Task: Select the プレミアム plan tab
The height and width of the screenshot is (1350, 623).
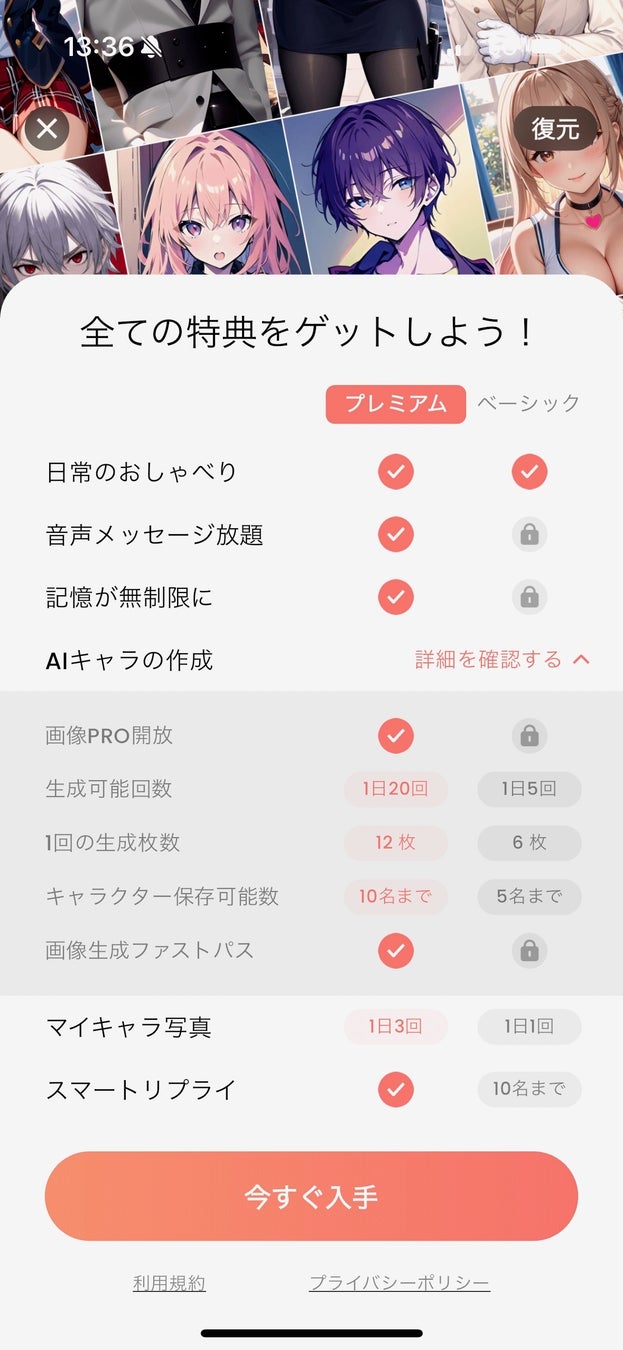Action: (395, 404)
